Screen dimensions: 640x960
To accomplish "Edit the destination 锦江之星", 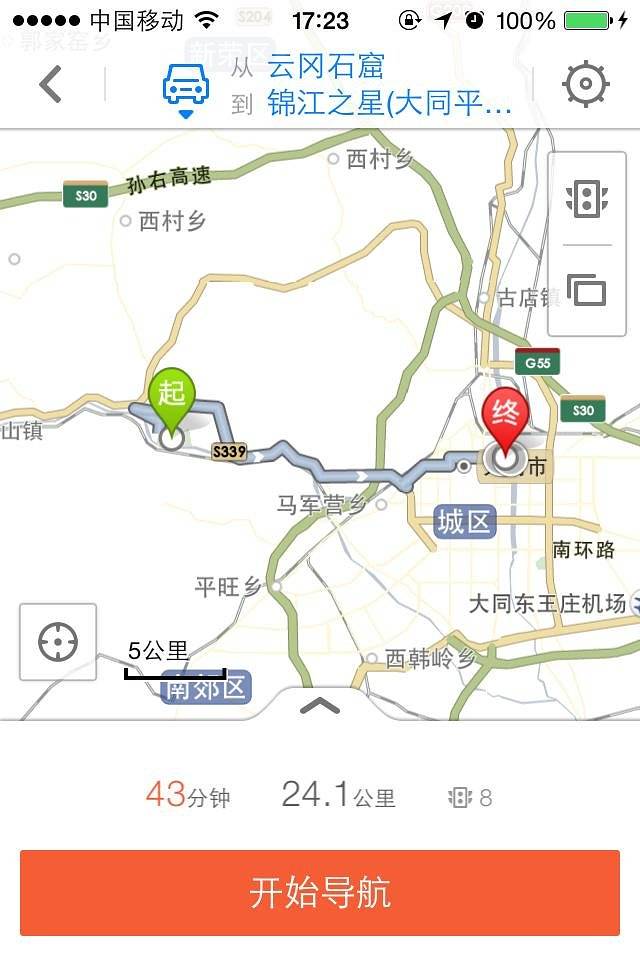I will pos(390,103).
